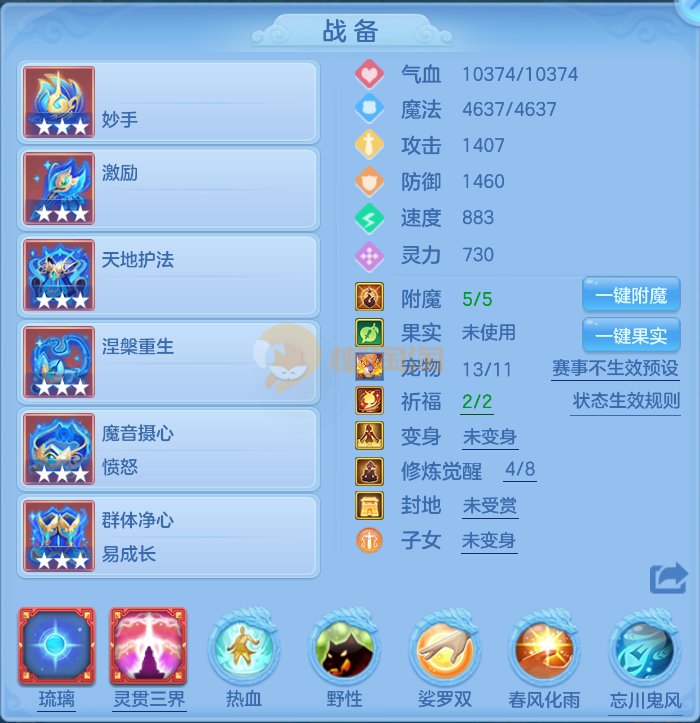Tap the 一键果实 button
Image resolution: width=700 pixels, height=723 pixels.
631,335
